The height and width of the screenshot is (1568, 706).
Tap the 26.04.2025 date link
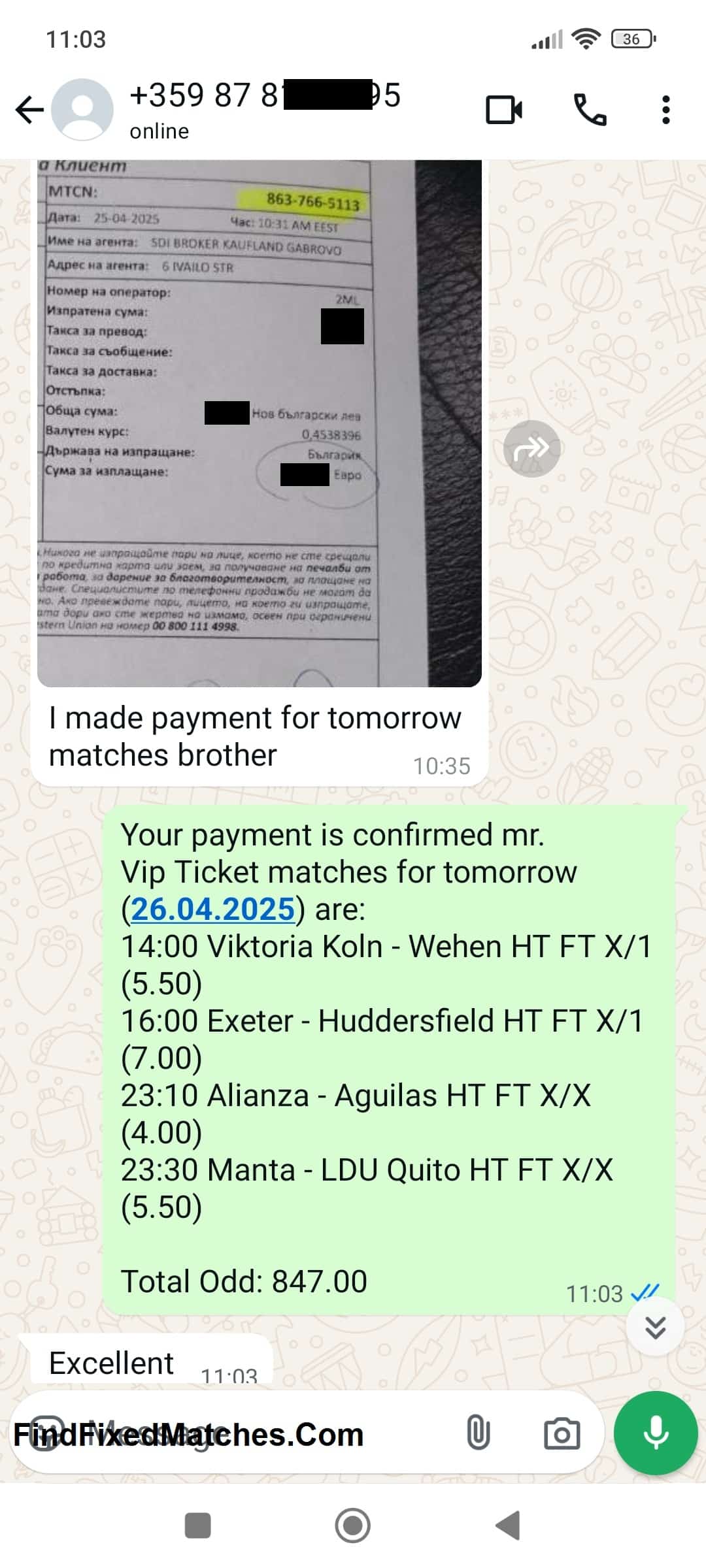(x=213, y=909)
